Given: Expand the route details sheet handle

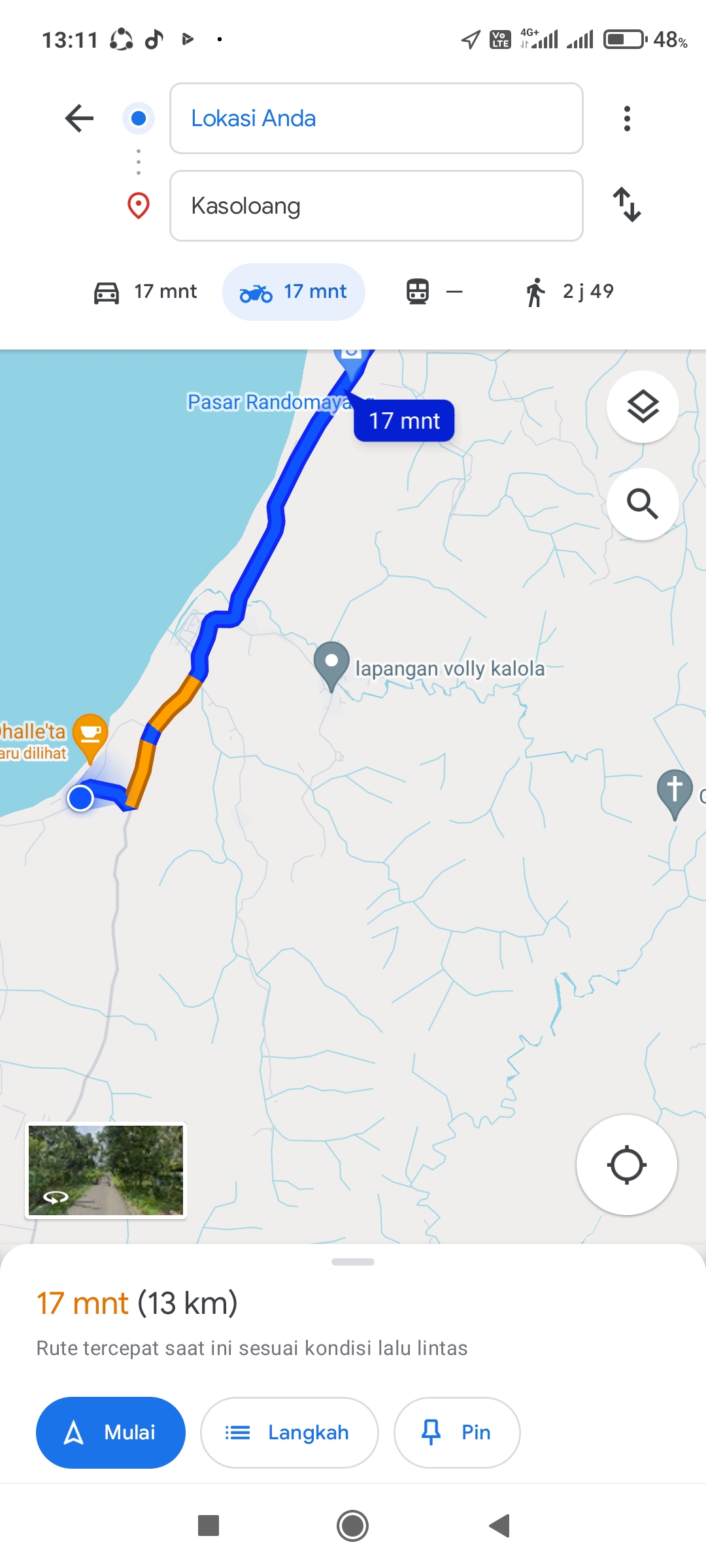Looking at the screenshot, I should coord(353,1262).
